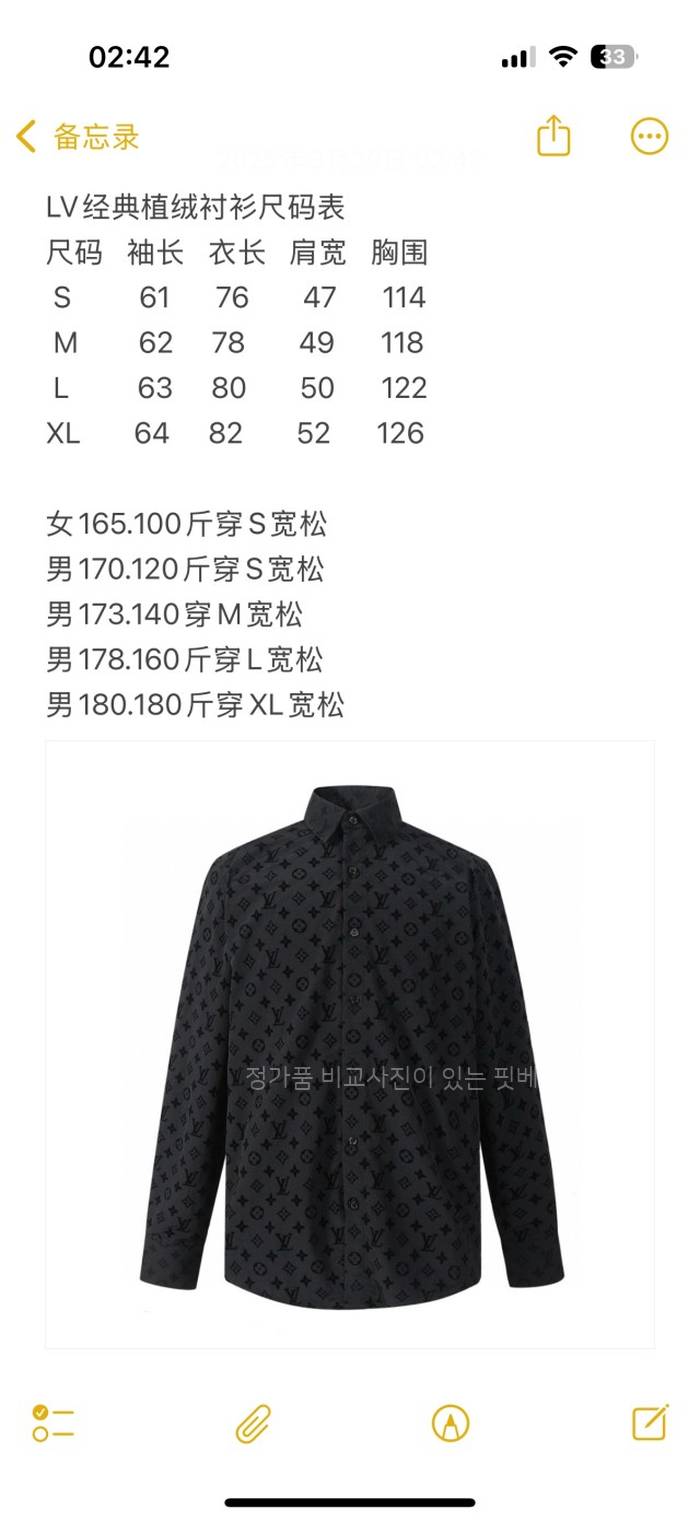Tap the paperclip attachment icon
The width and height of the screenshot is (700, 1521).
tap(253, 1422)
